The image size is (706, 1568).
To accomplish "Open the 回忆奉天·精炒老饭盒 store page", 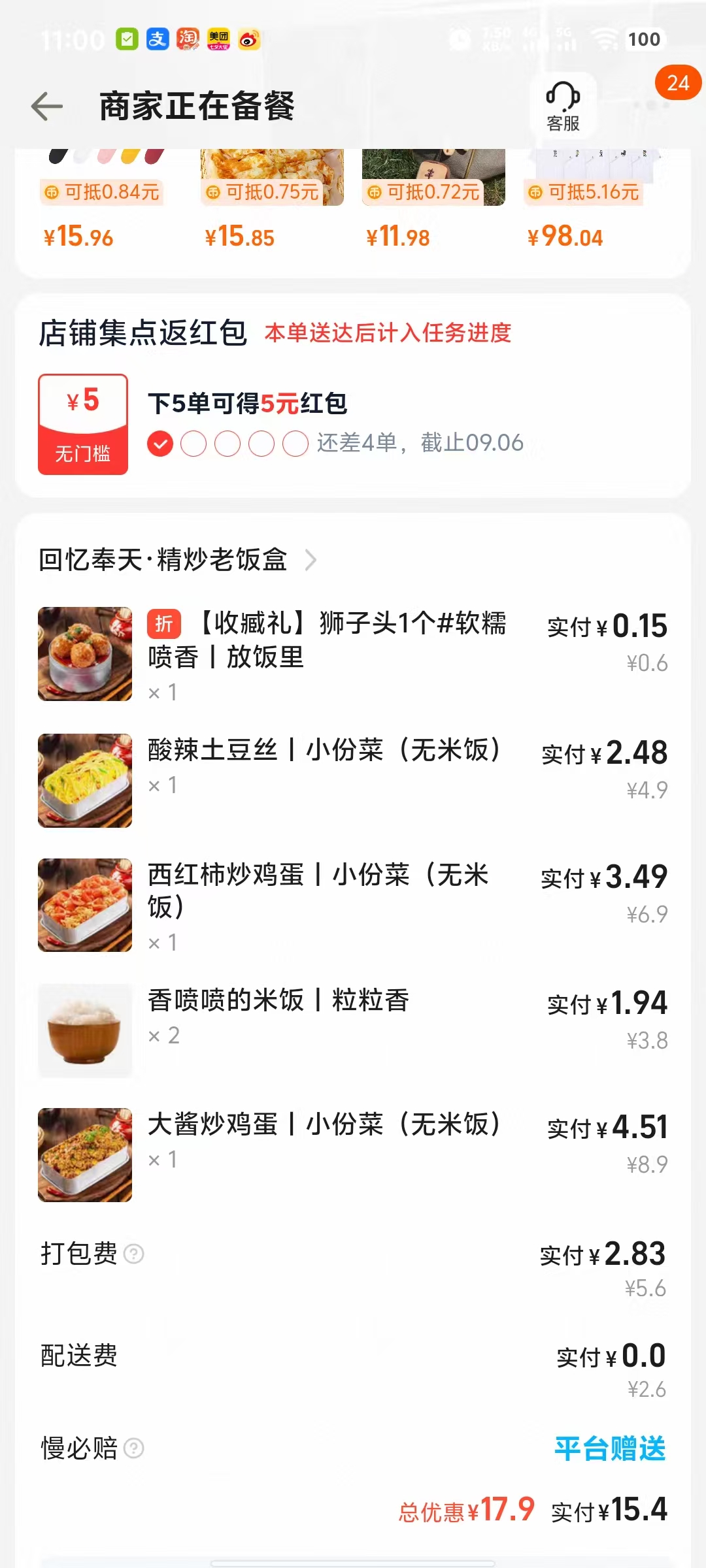I will 176,560.
